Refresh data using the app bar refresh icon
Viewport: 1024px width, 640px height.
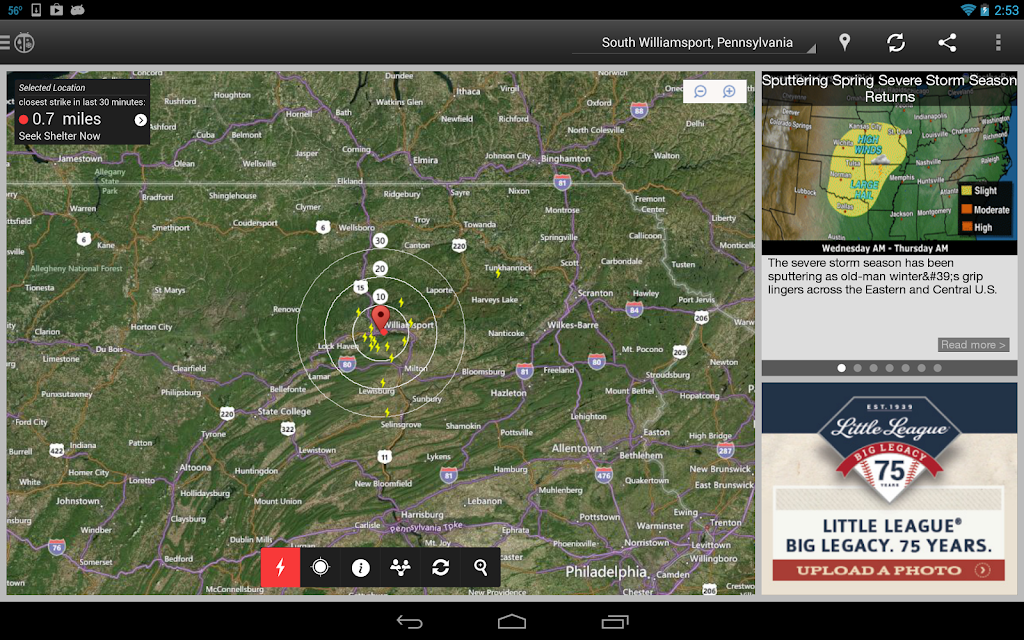pyautogui.click(x=895, y=43)
